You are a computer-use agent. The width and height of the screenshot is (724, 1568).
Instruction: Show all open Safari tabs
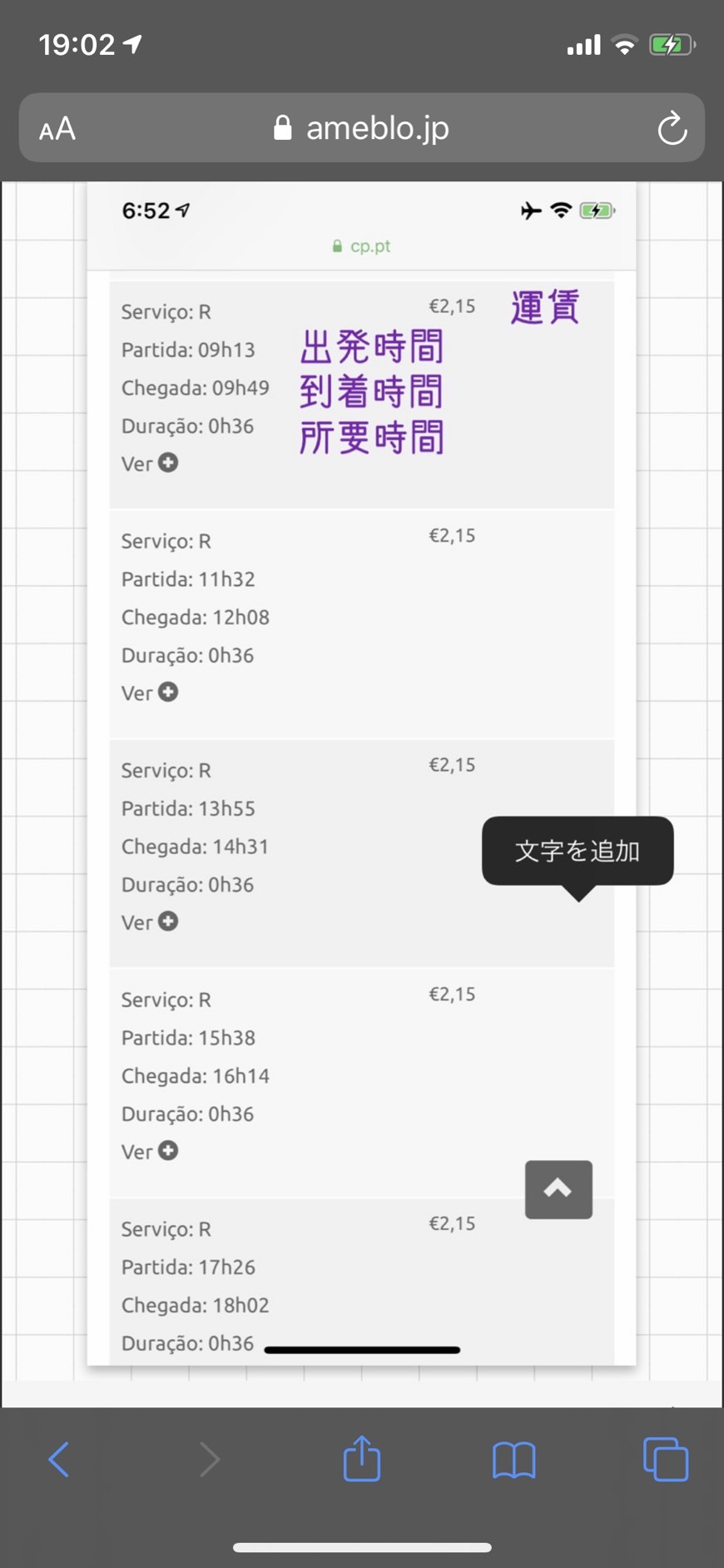point(665,1460)
